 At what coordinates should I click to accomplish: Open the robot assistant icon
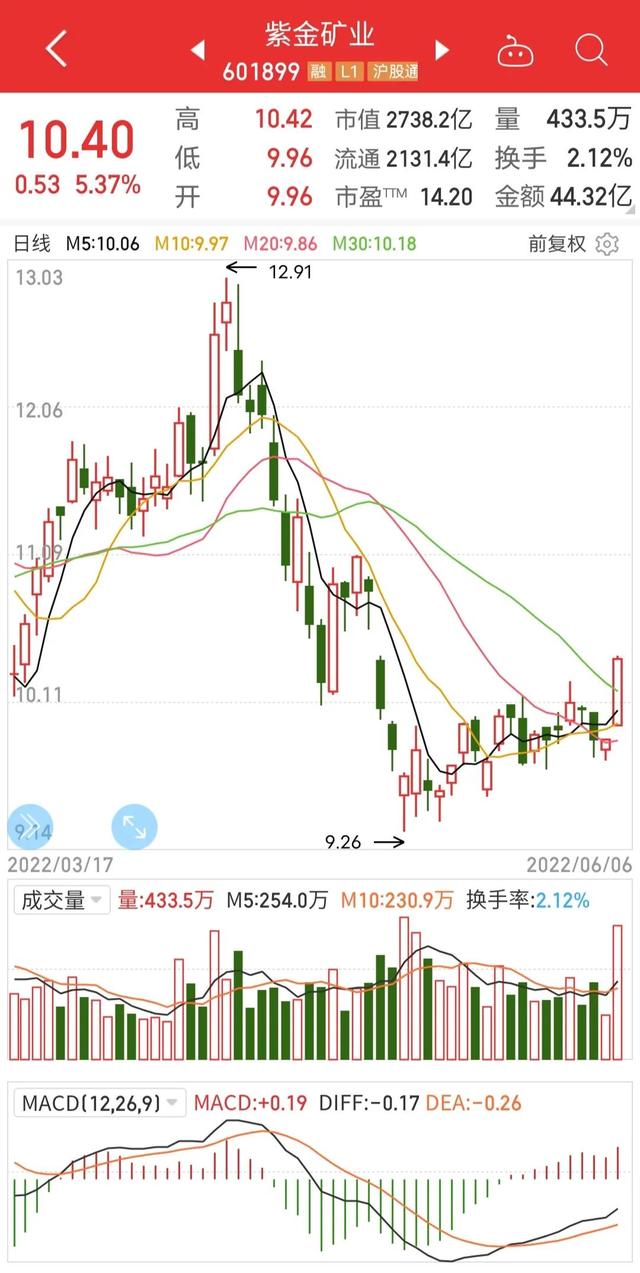click(518, 48)
